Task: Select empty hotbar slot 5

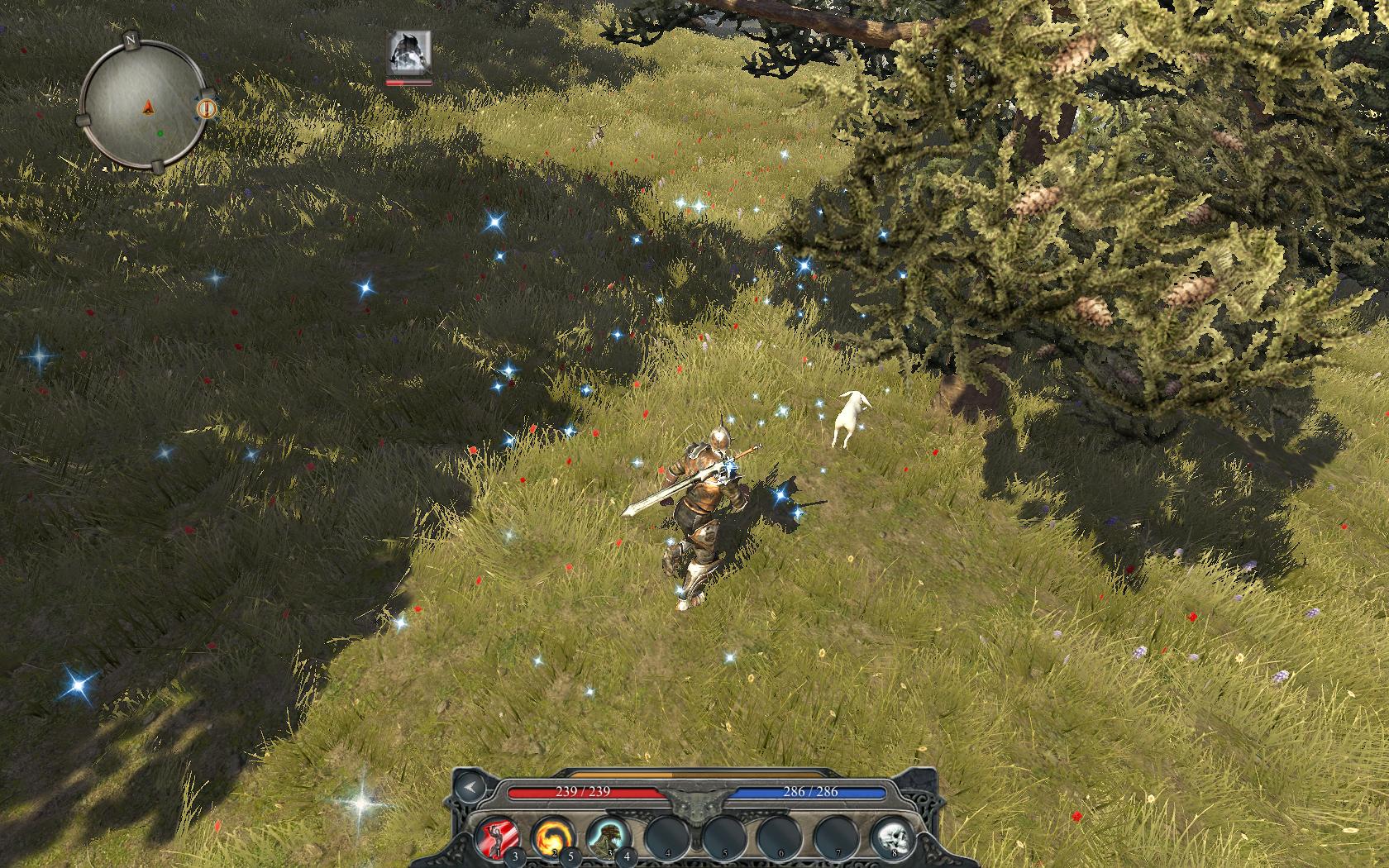Action: coord(723,837)
